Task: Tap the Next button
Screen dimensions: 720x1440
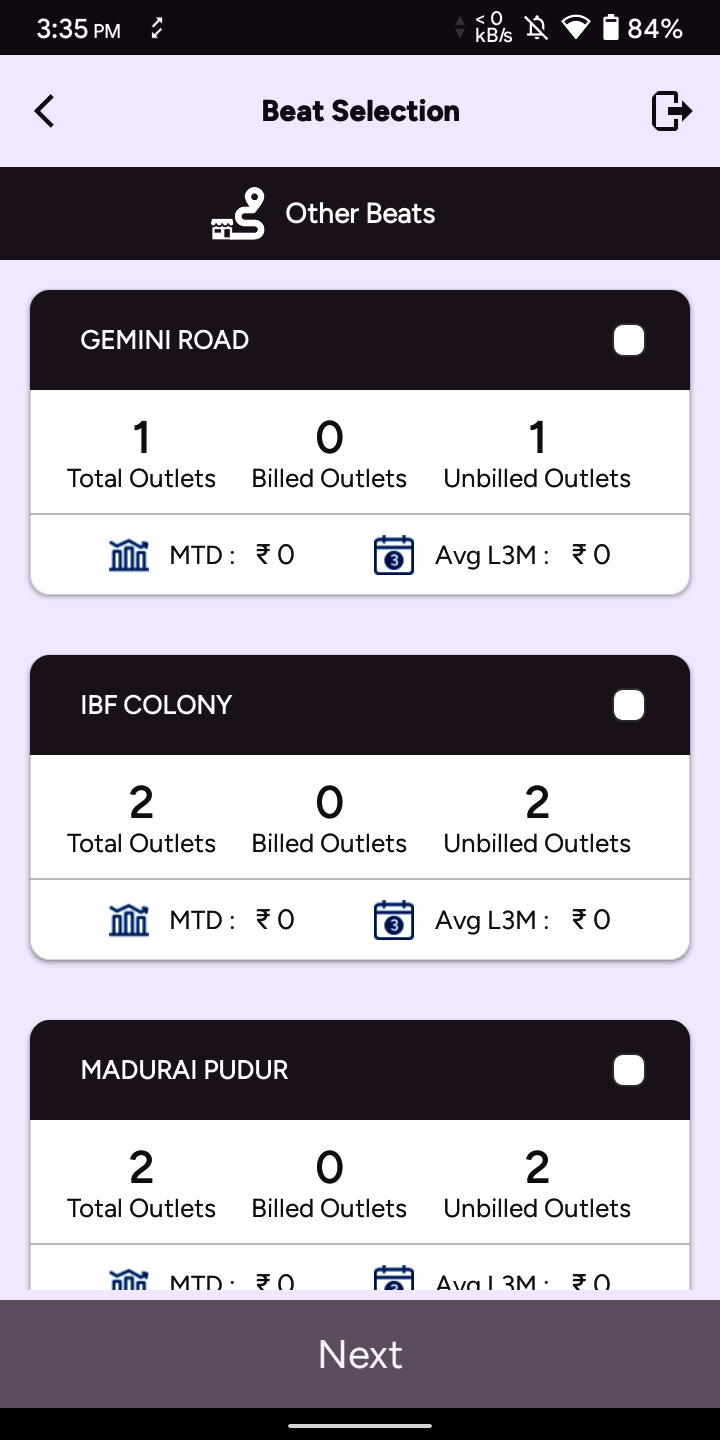Action: click(x=360, y=1354)
